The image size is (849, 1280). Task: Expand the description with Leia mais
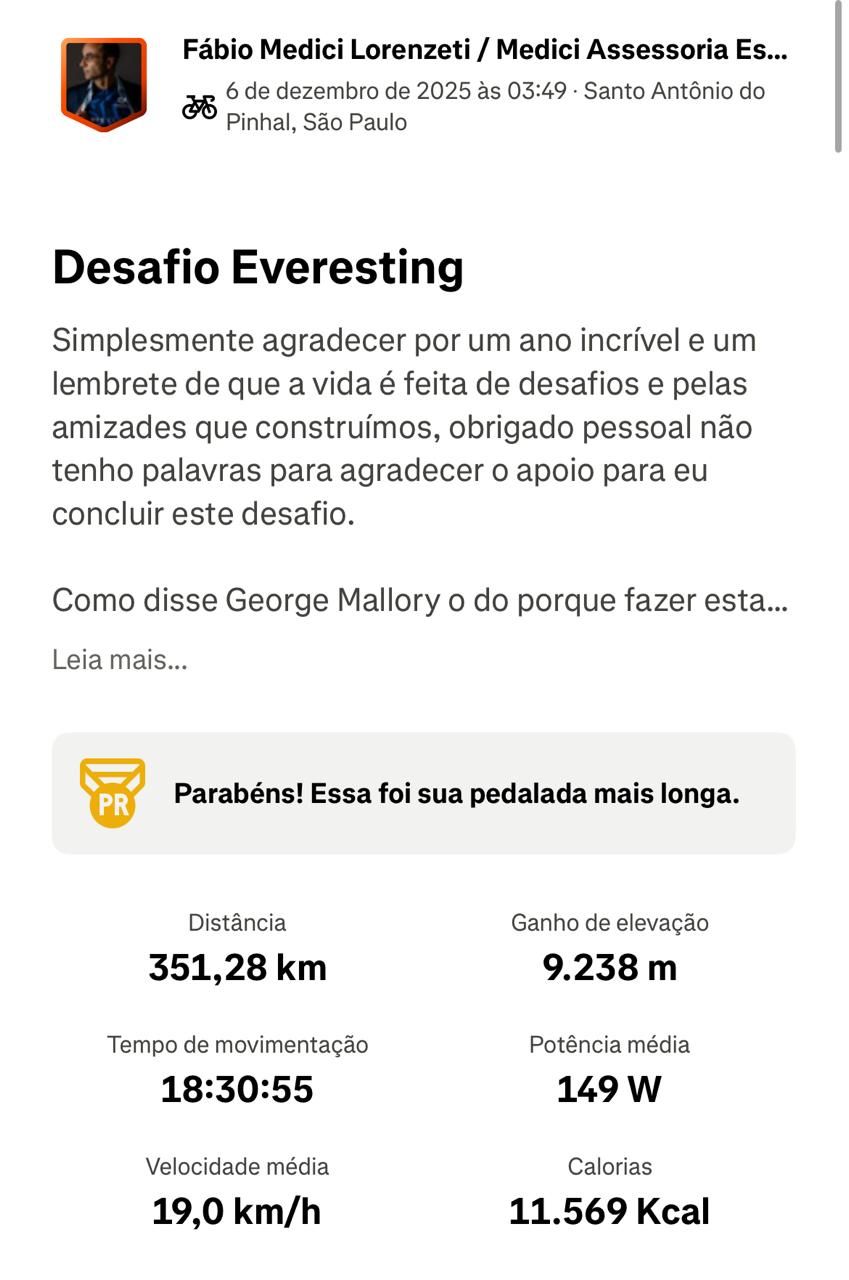click(120, 660)
